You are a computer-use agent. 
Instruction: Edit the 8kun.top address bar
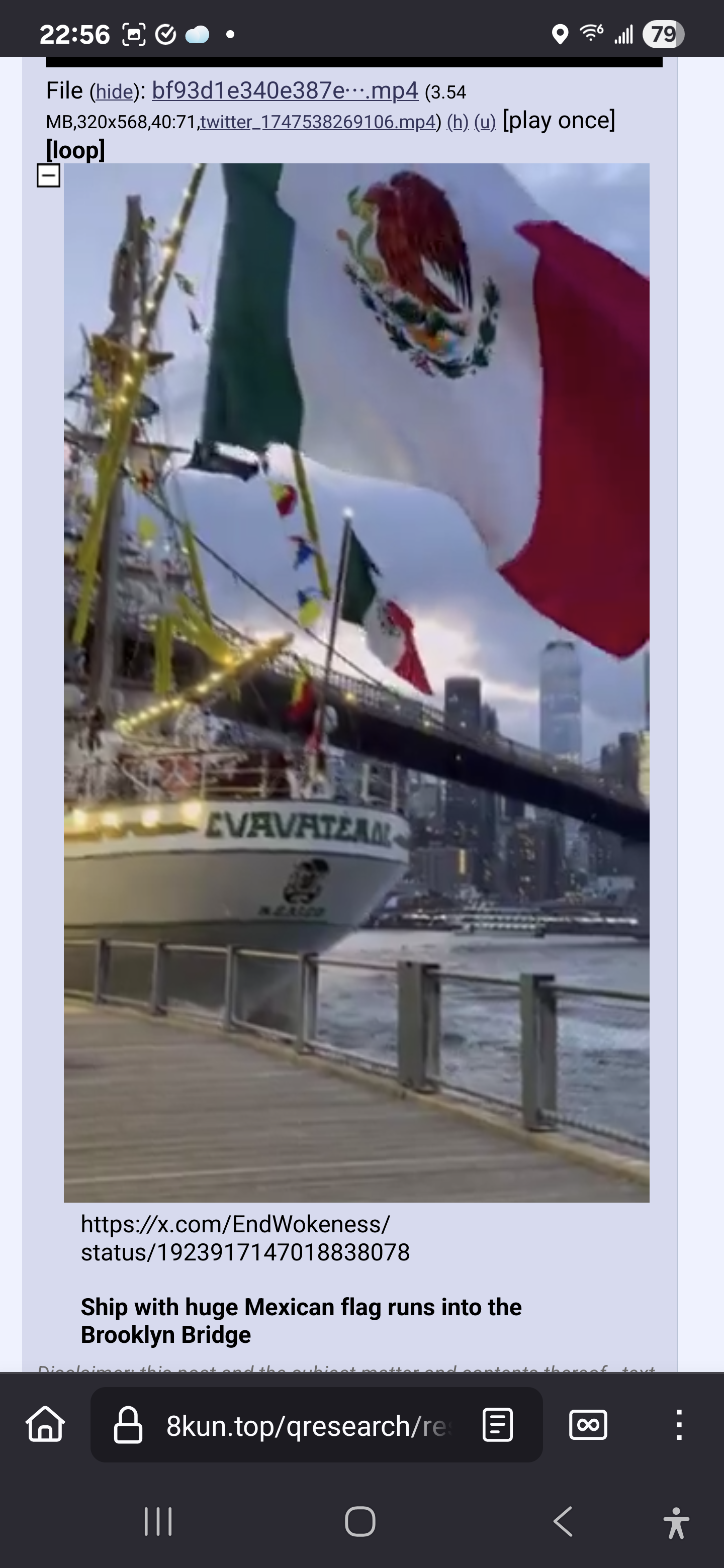coord(308,1425)
